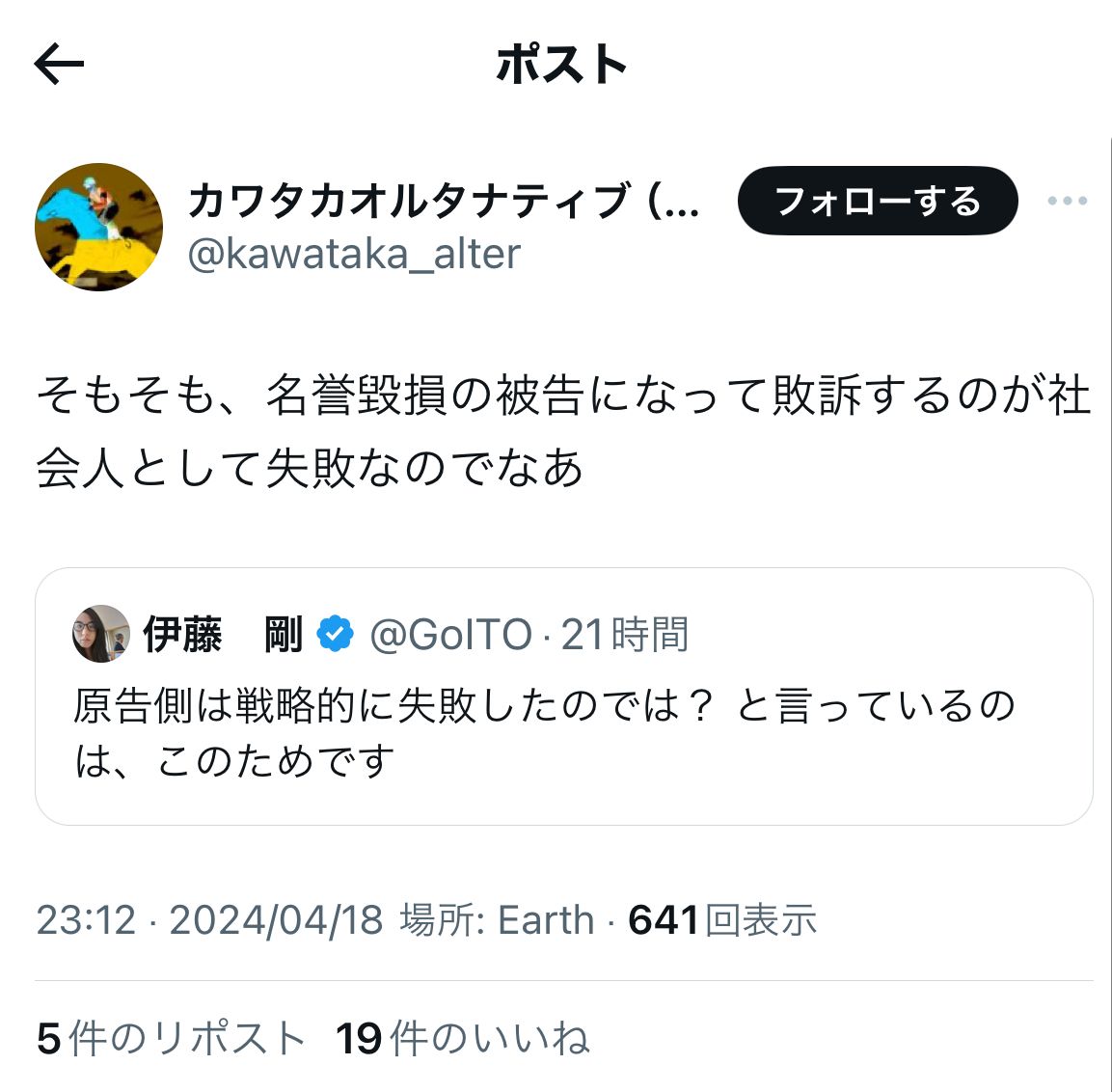View the 5件のリポスト list
This screenshot has width=1112, height=1092.
171,1039
